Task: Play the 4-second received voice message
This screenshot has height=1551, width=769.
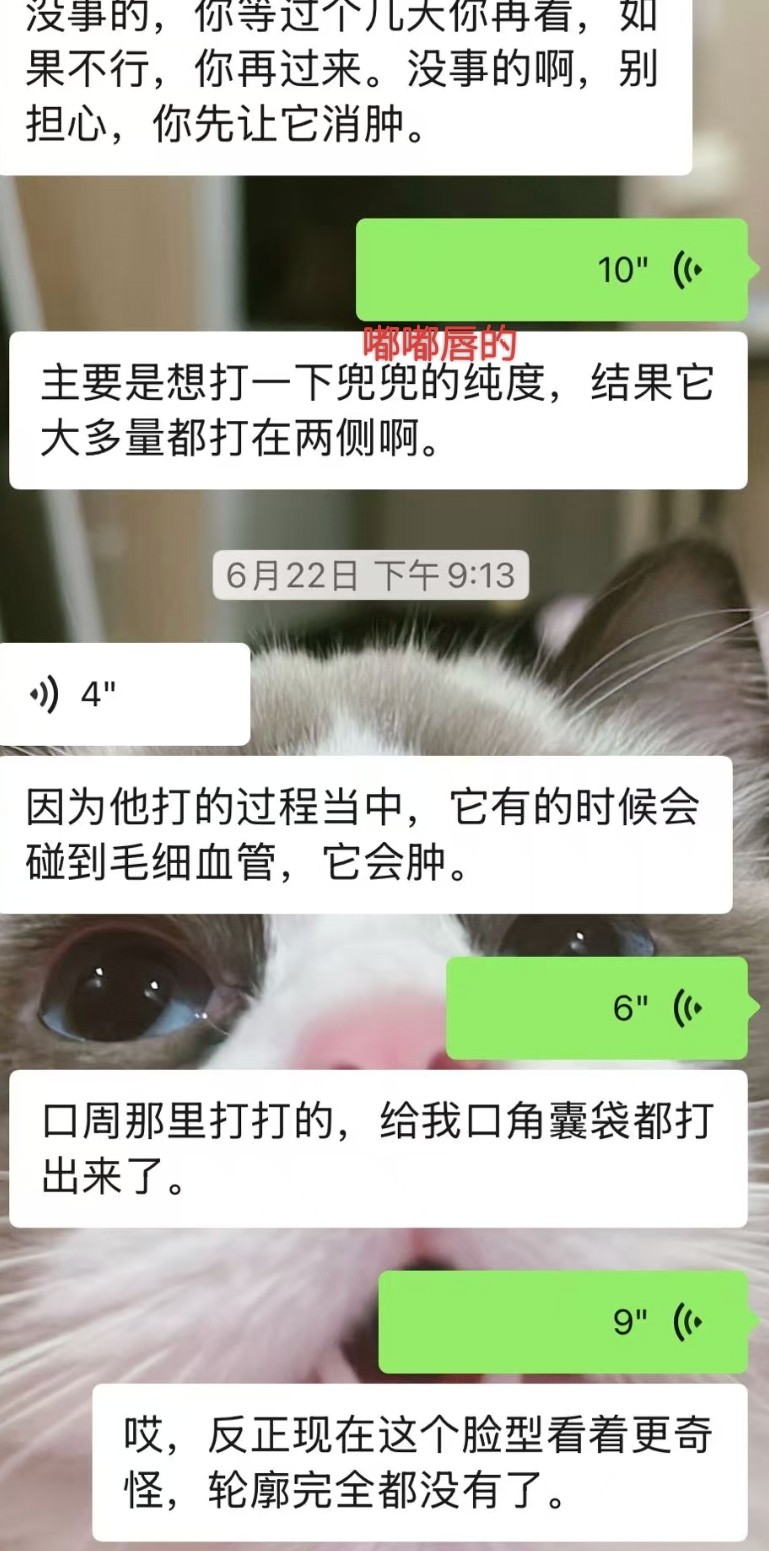Action: (x=125, y=694)
